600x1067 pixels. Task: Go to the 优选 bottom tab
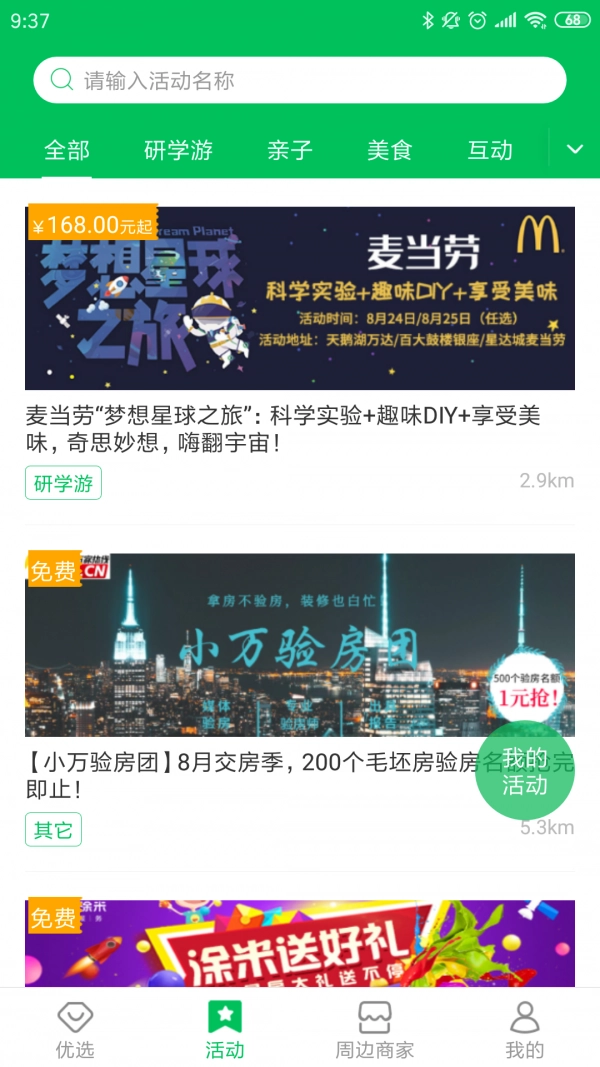click(75, 1030)
